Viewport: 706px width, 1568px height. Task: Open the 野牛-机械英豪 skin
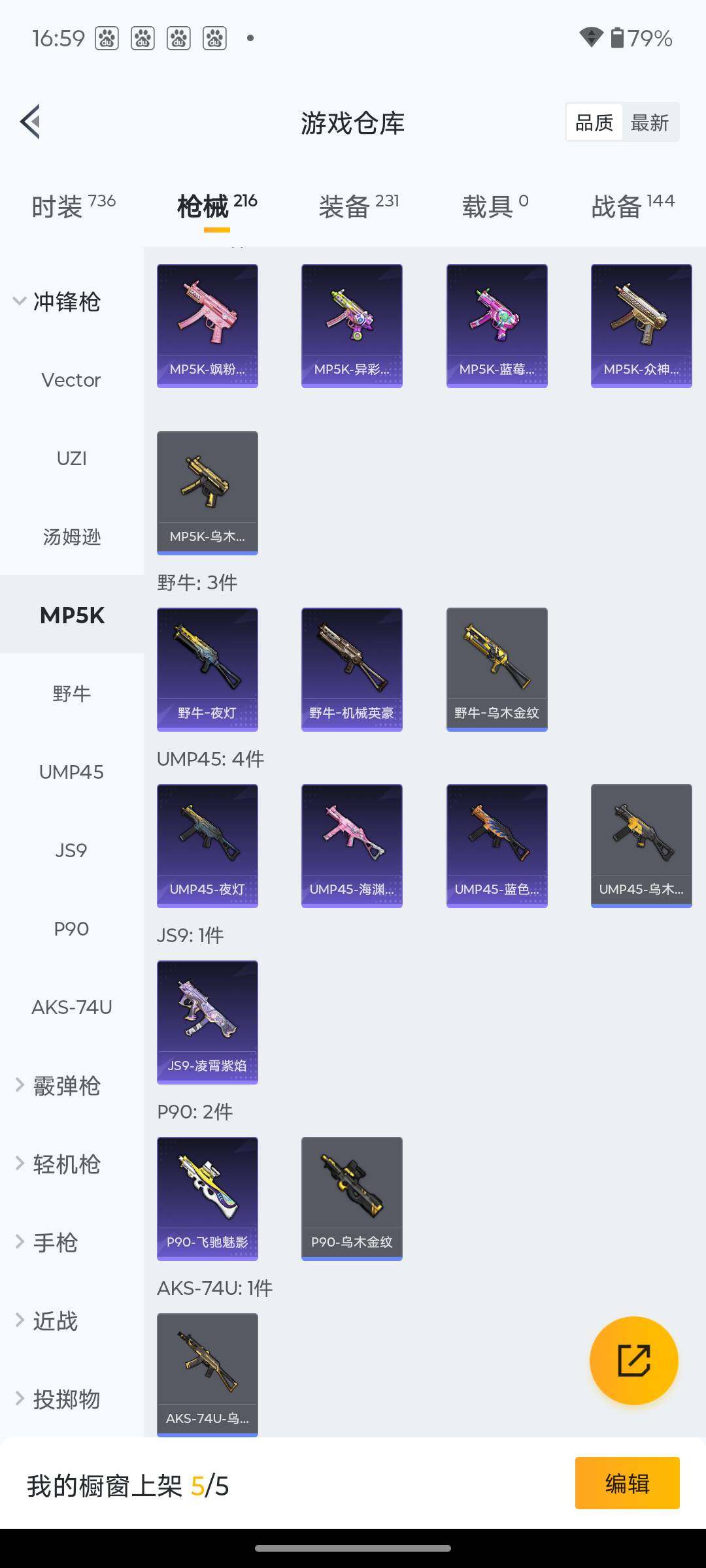[x=352, y=669]
